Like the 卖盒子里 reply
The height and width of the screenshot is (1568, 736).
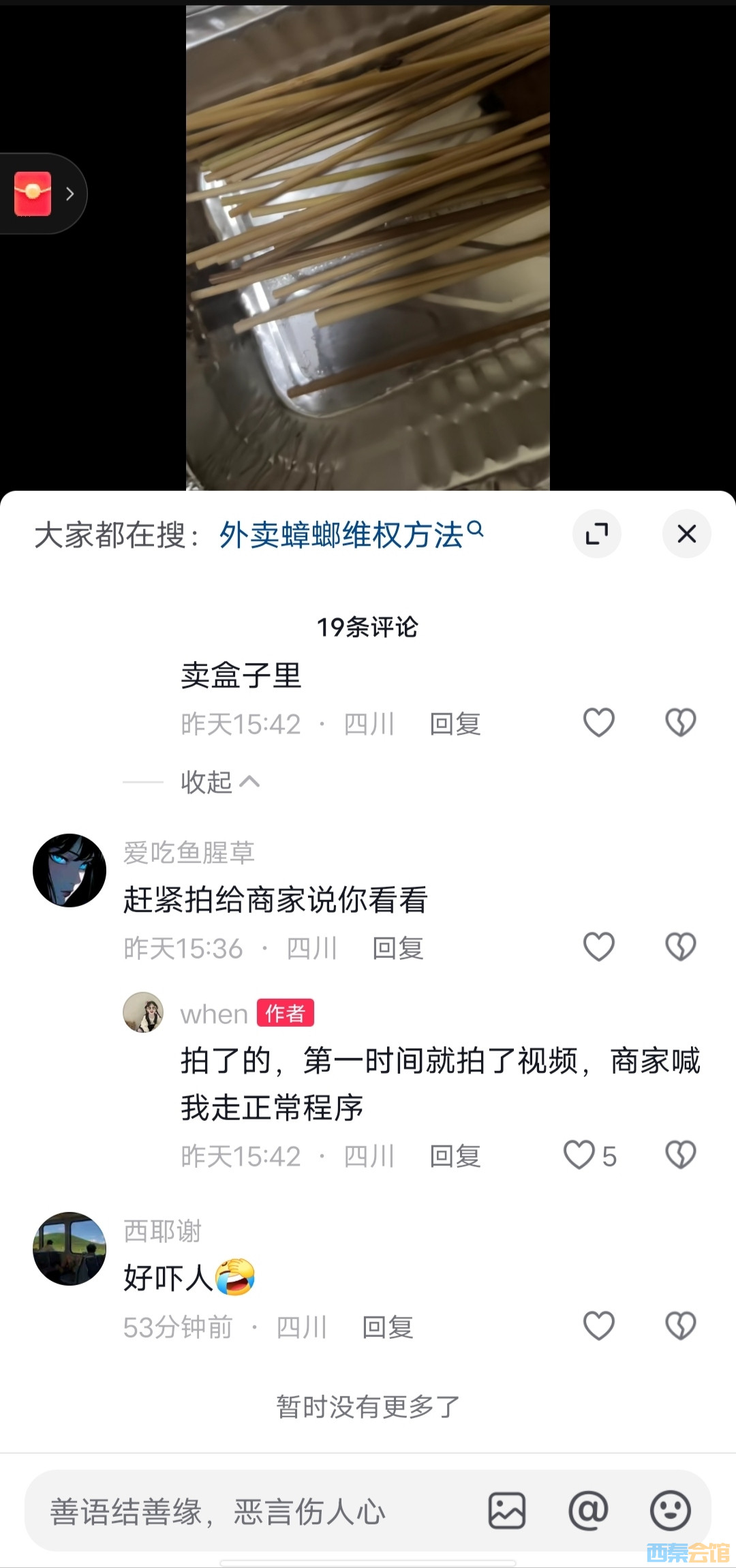599,723
